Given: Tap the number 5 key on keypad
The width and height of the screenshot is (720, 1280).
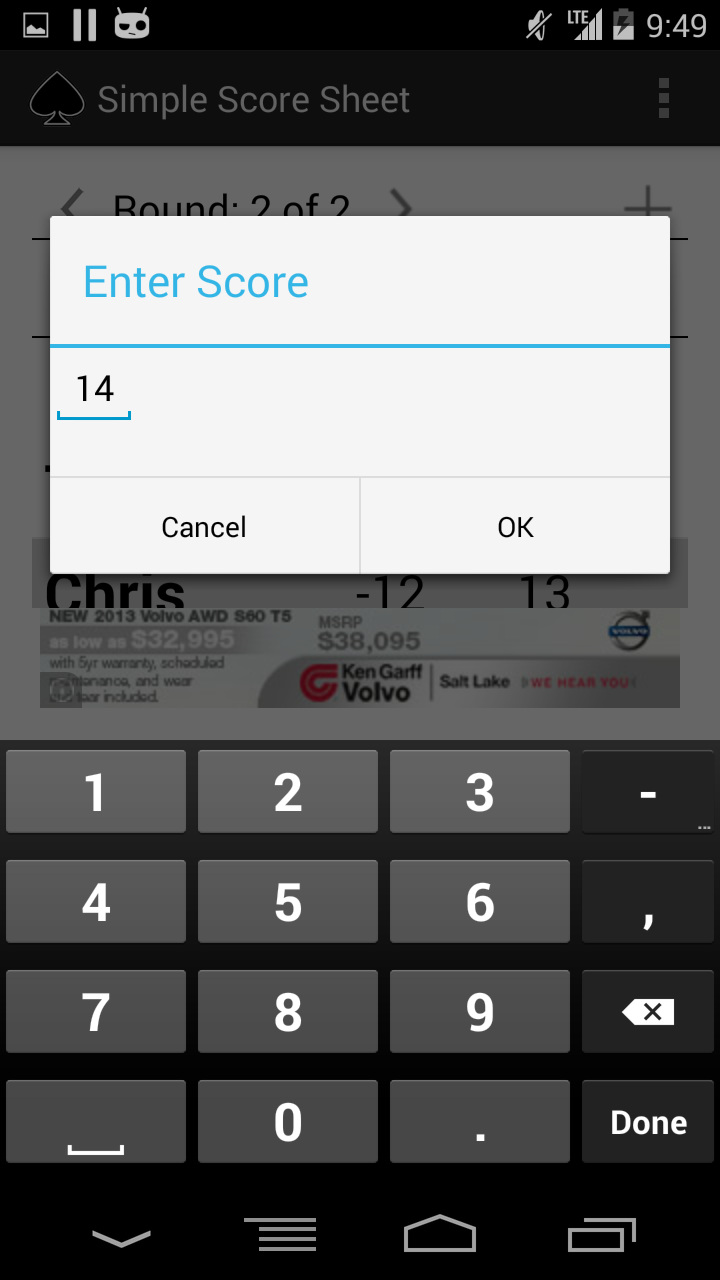Looking at the screenshot, I should coord(287,901).
